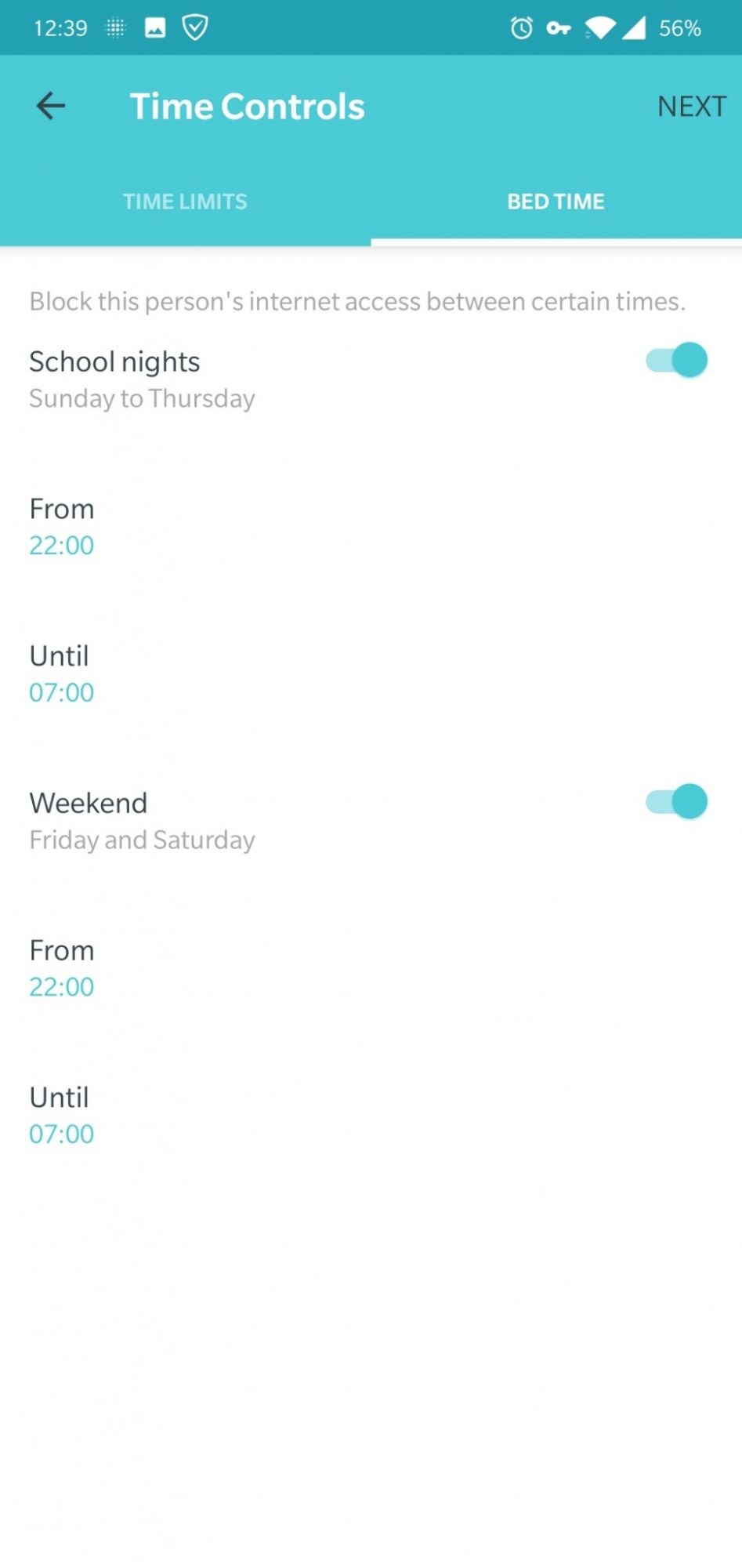
Task: Go back using the arrow icon
Action: pos(51,106)
